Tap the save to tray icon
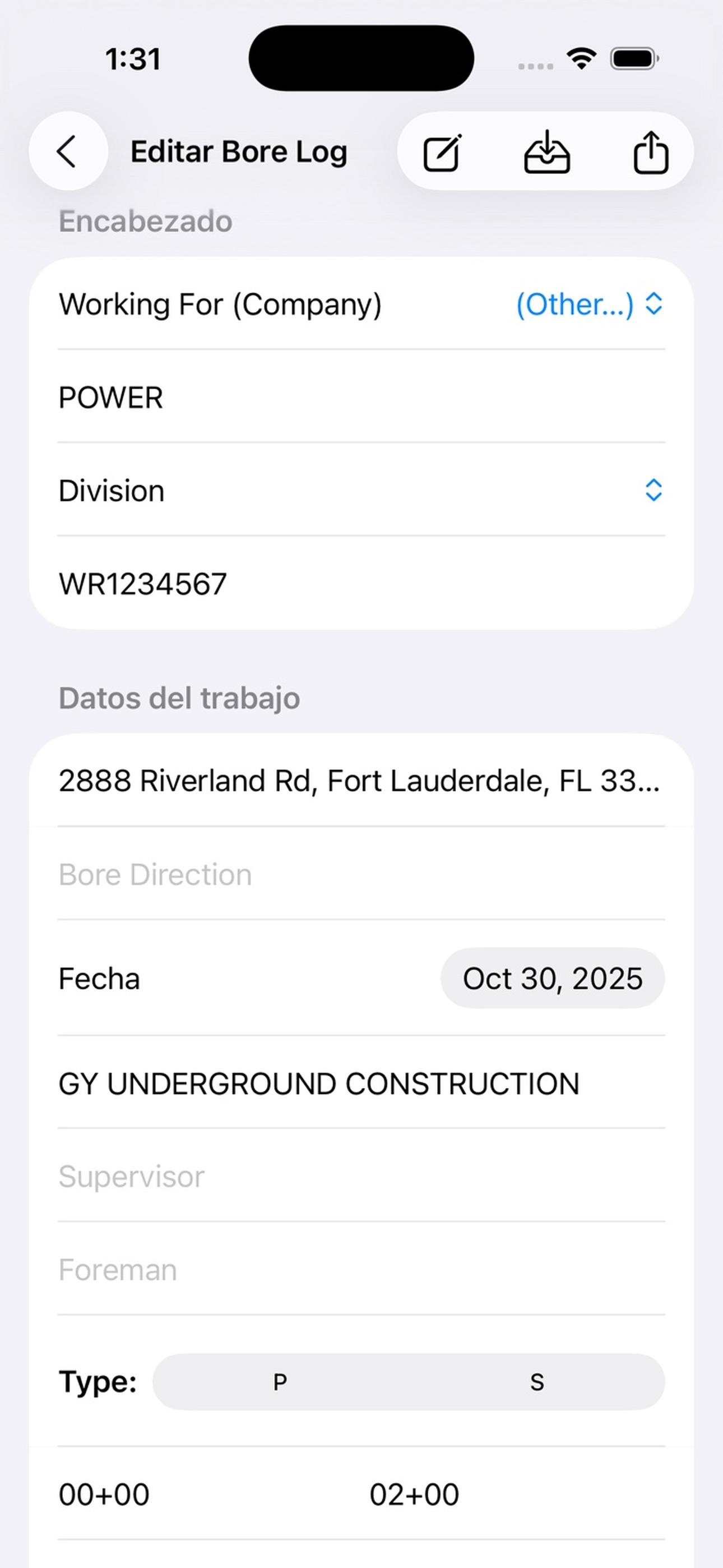This screenshot has width=723, height=1568. 546,152
